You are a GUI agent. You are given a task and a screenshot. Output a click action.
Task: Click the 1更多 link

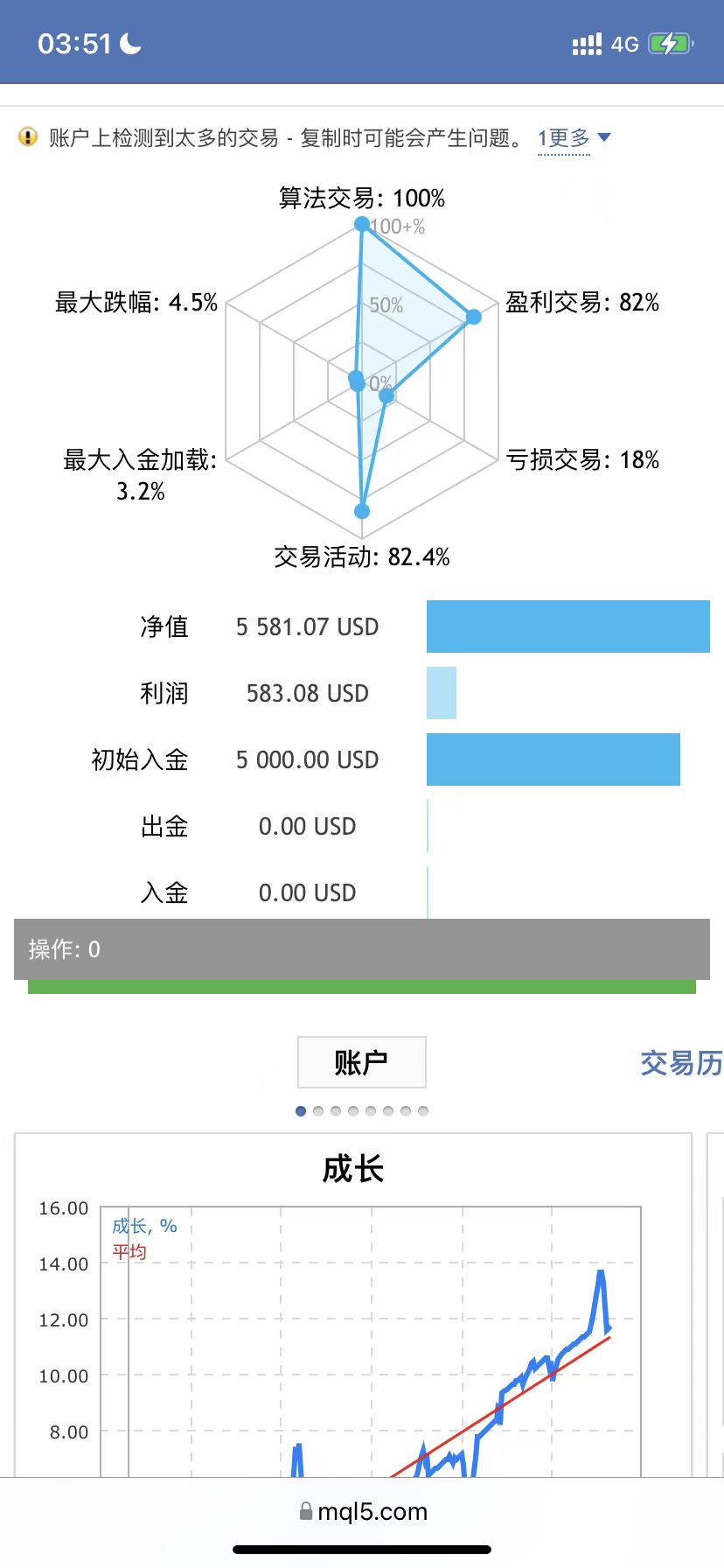(x=563, y=136)
